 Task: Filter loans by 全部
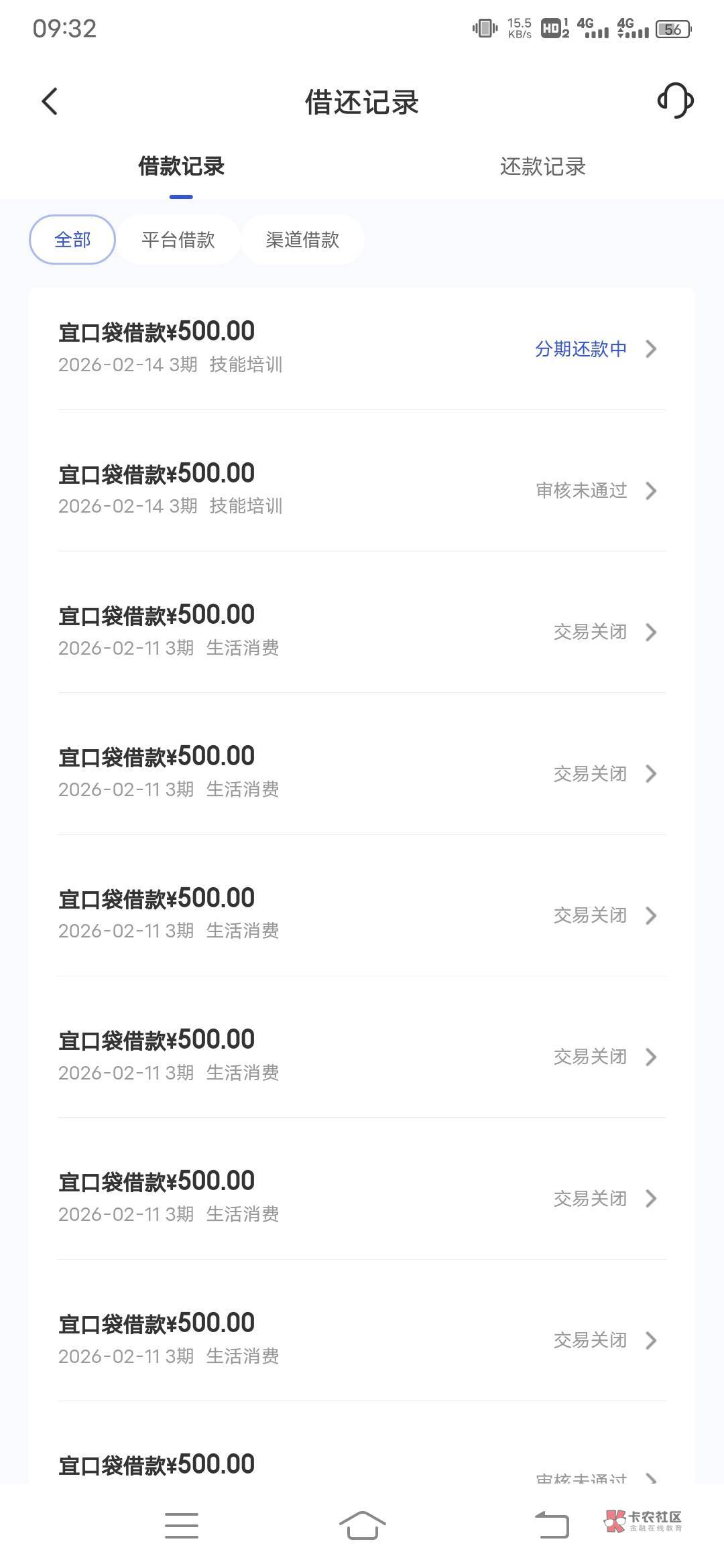[x=72, y=240]
